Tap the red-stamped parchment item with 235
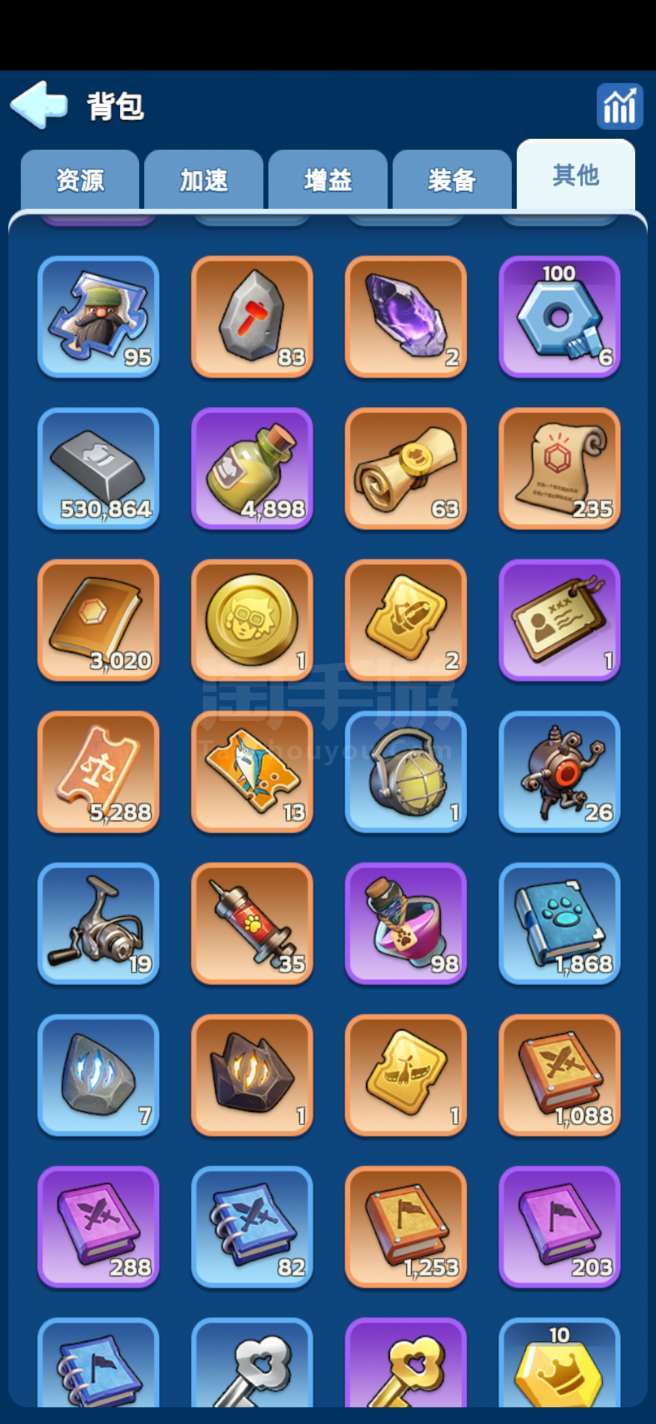The width and height of the screenshot is (656, 1424). (560, 469)
